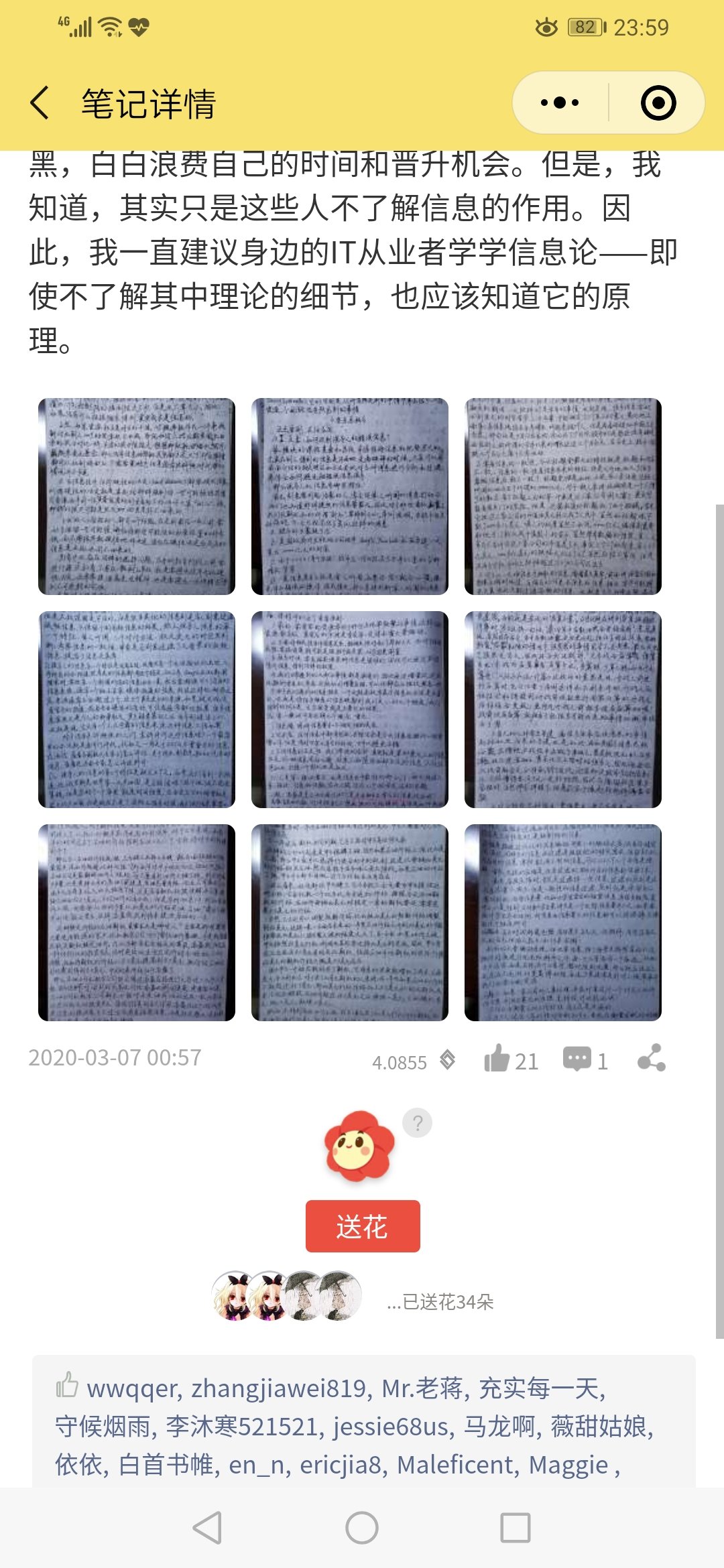
Task: Open comments via the speech bubble icon
Action: pyautogui.click(x=577, y=1059)
